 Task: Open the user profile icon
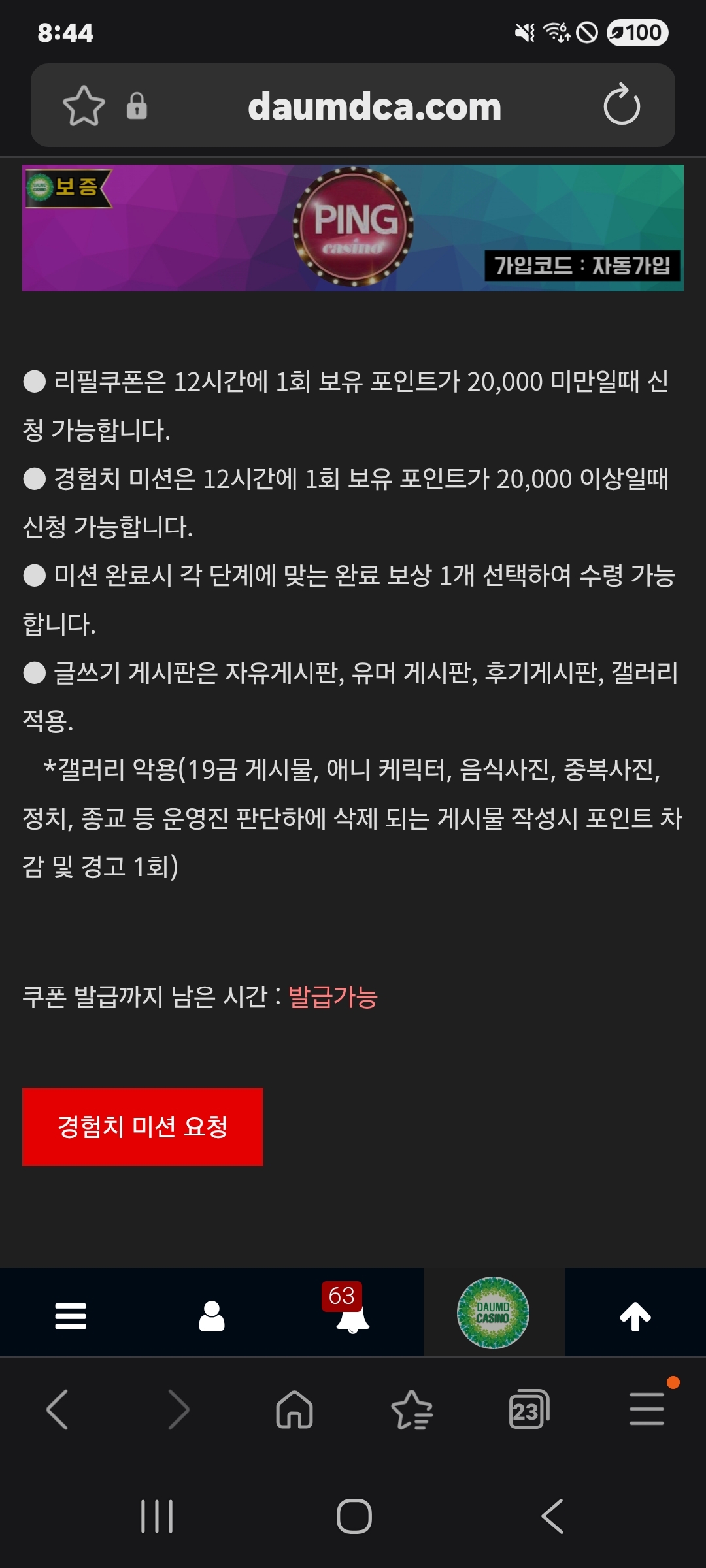pyautogui.click(x=211, y=1316)
